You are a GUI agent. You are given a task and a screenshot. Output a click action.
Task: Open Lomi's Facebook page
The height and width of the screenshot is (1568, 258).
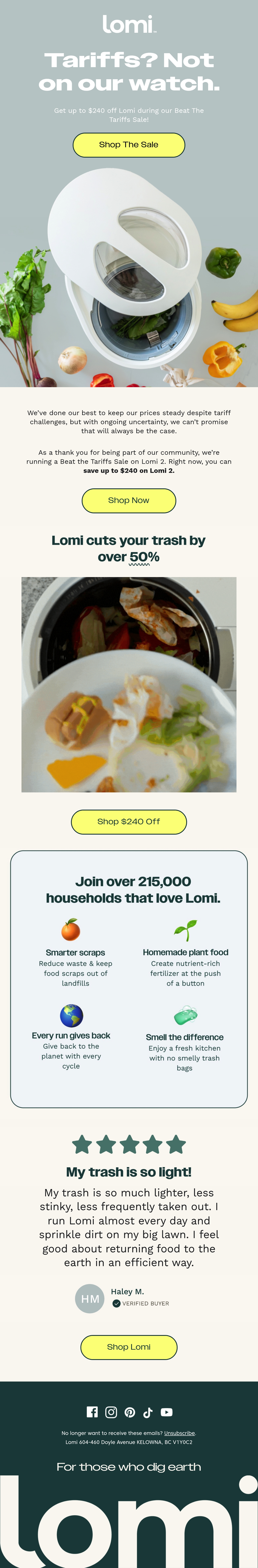click(x=92, y=1412)
